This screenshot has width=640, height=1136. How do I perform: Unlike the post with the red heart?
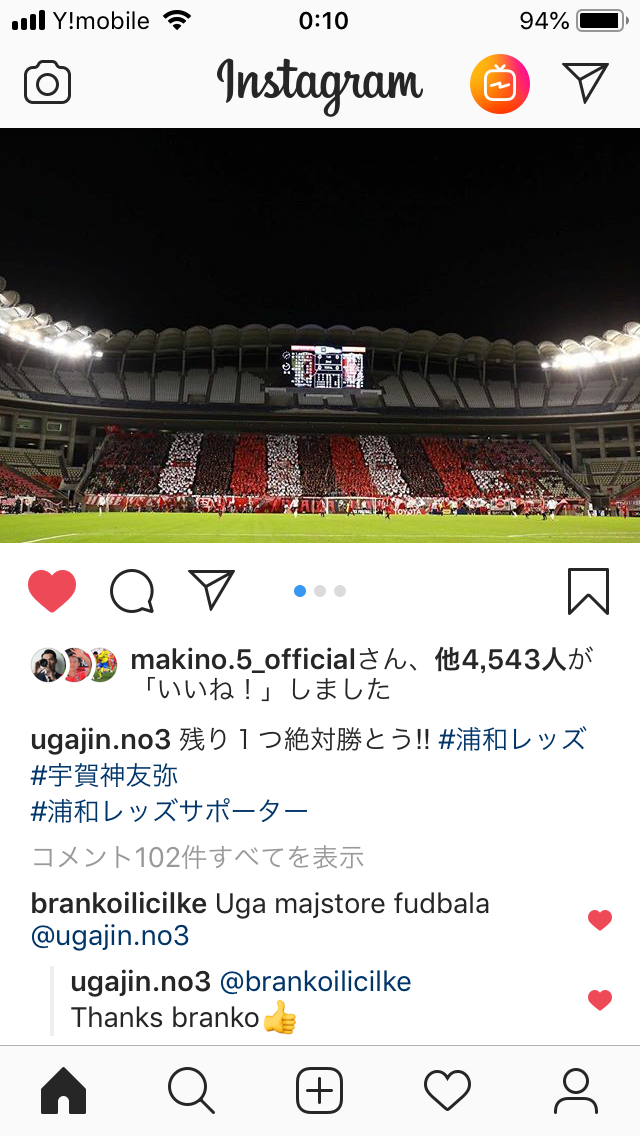[52, 591]
